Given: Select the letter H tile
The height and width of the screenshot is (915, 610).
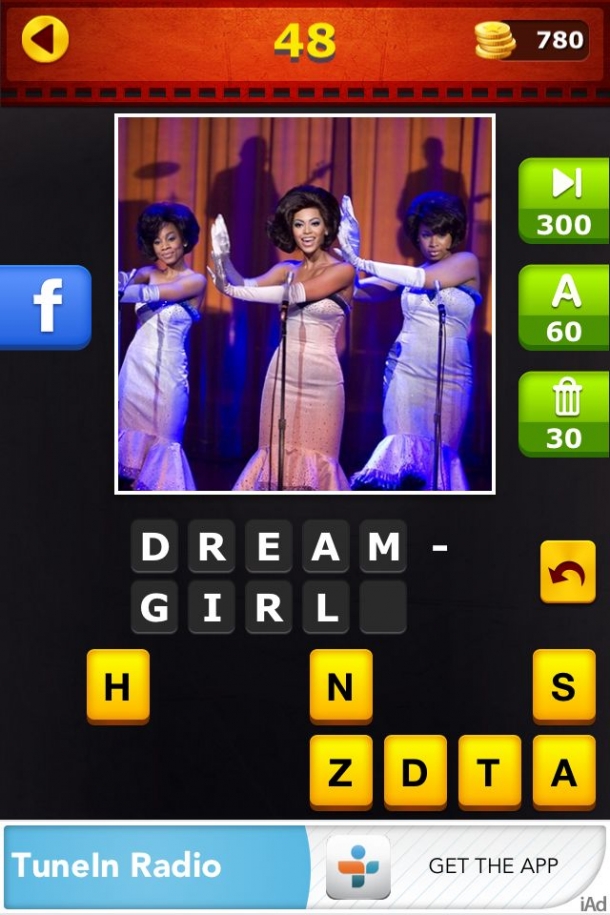Looking at the screenshot, I should pyautogui.click(x=118, y=686).
